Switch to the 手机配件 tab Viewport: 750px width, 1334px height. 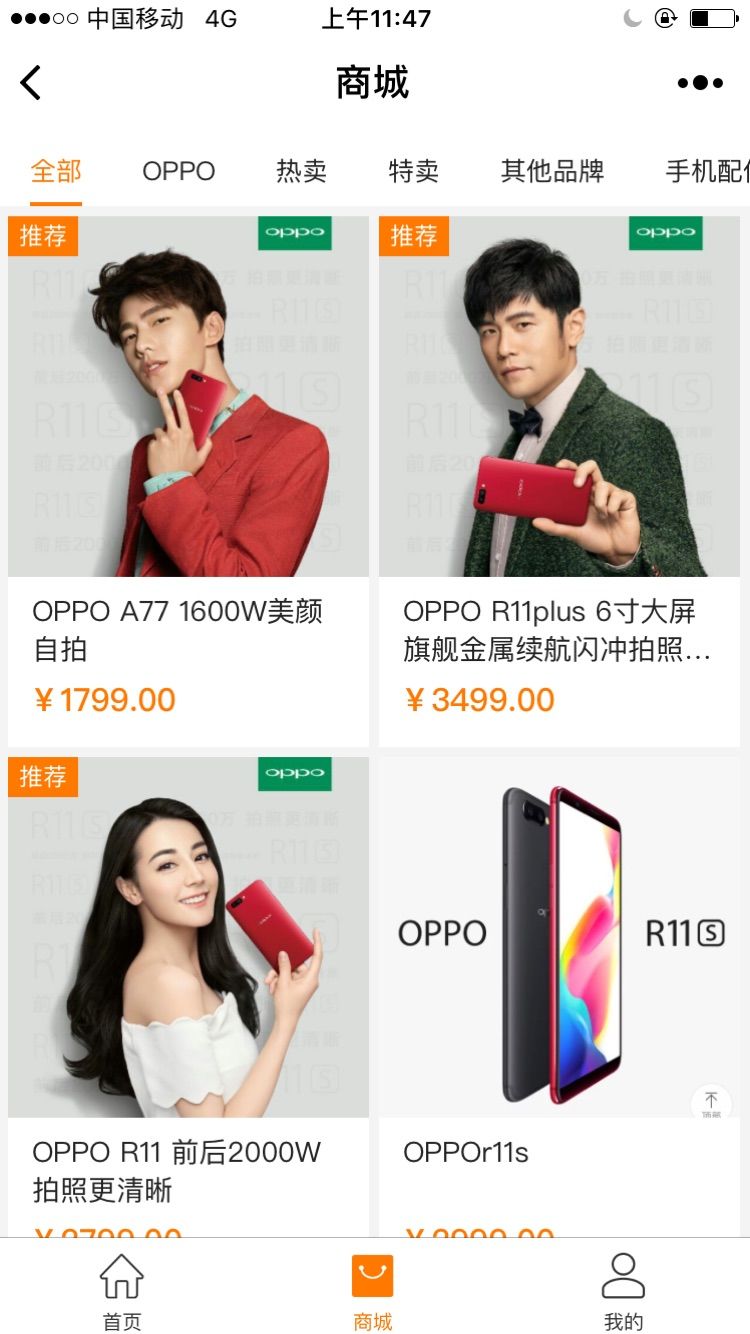point(706,171)
